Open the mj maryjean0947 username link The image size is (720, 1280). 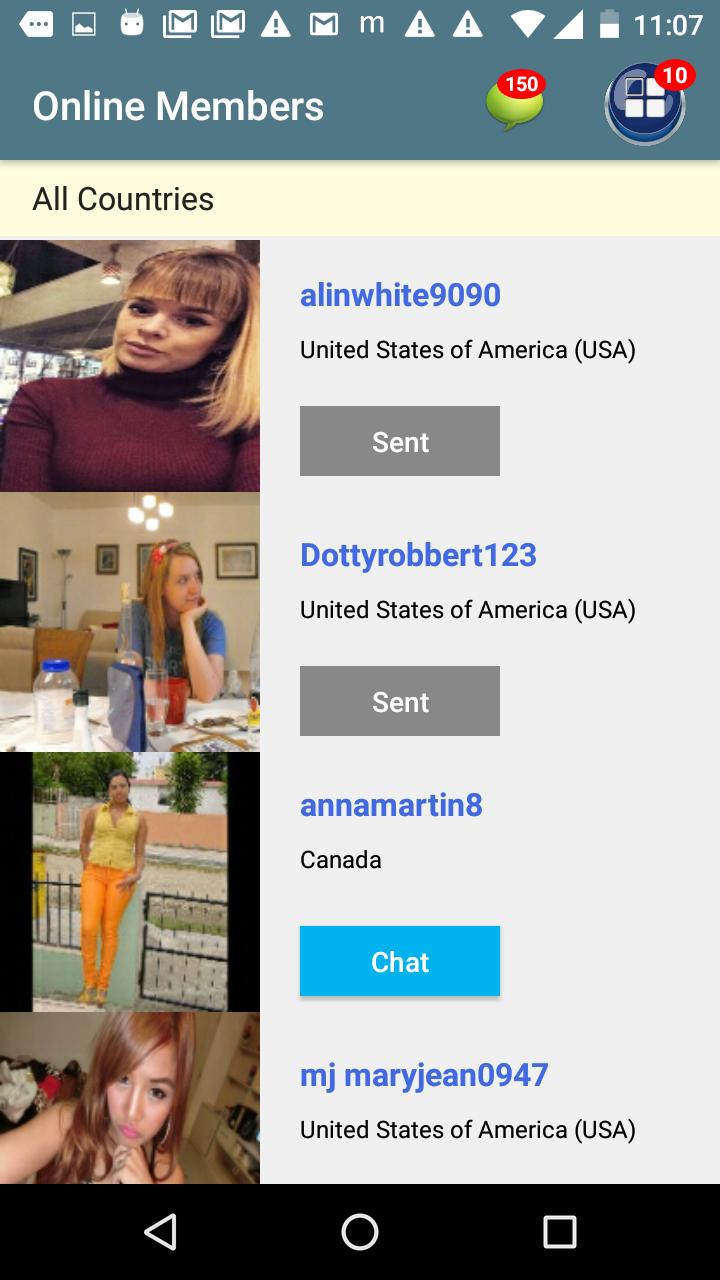tap(424, 1075)
